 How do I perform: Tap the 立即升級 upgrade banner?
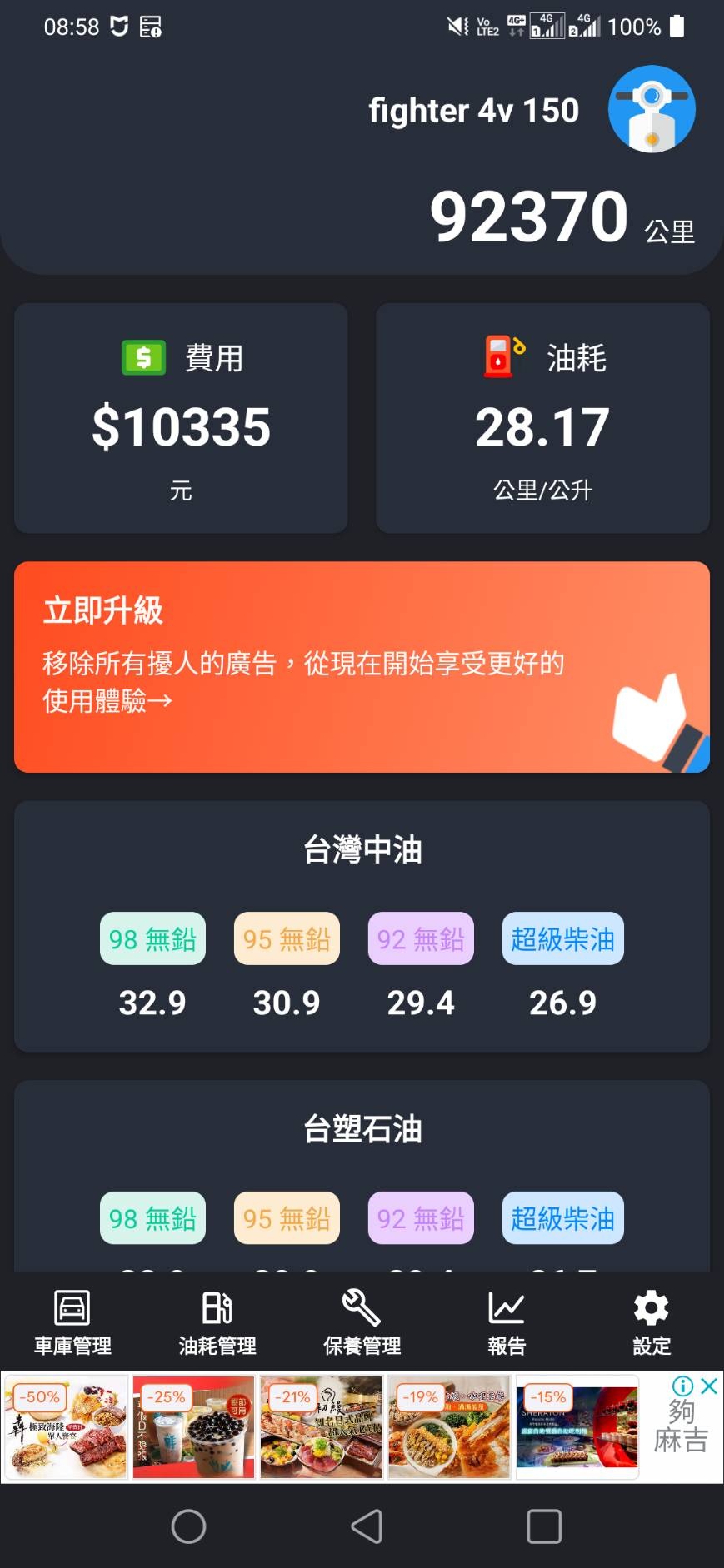[362, 667]
